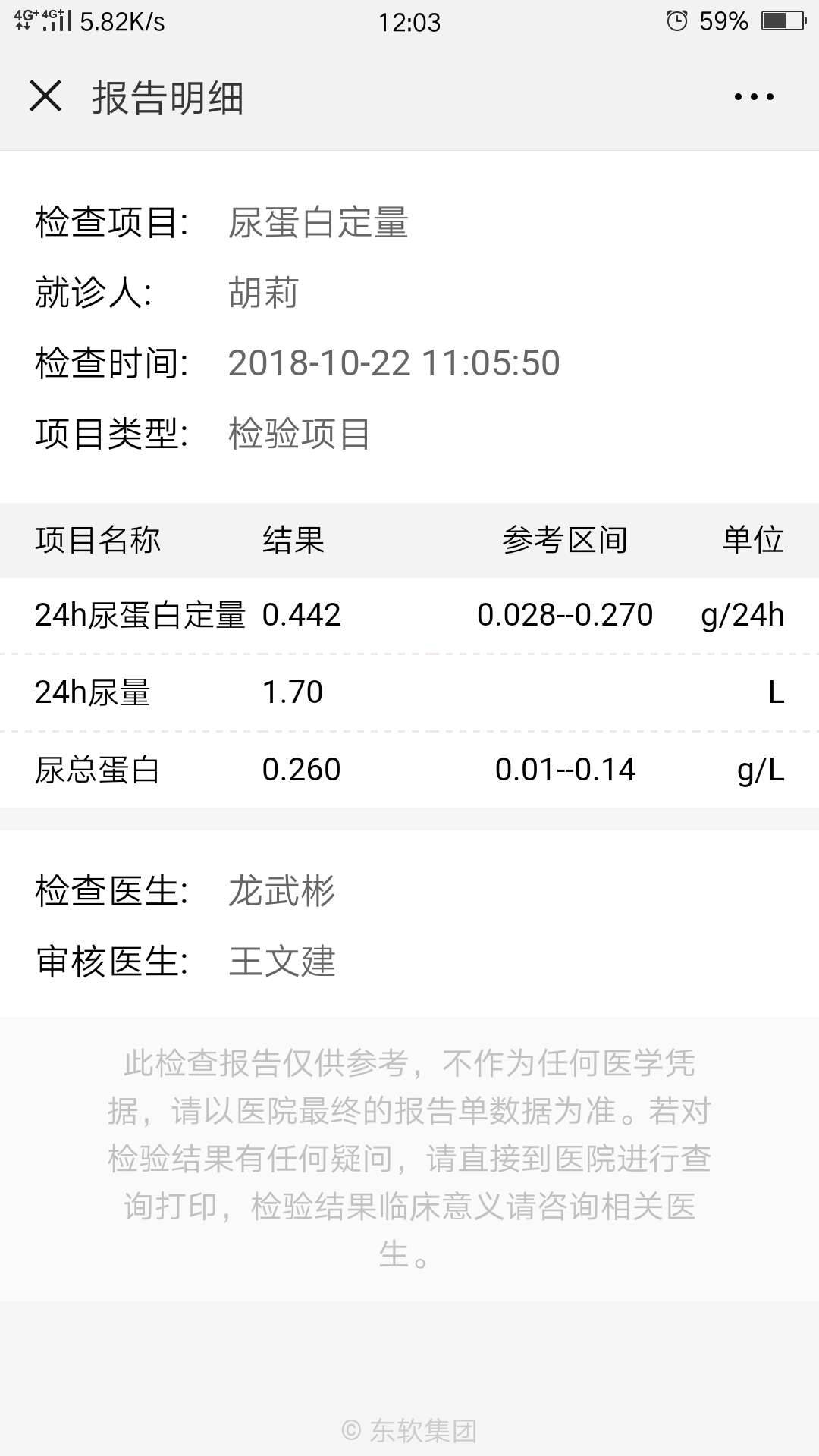Screen dimensions: 819x1456
Task: Click the 59% battery percentage display
Action: coord(724,21)
